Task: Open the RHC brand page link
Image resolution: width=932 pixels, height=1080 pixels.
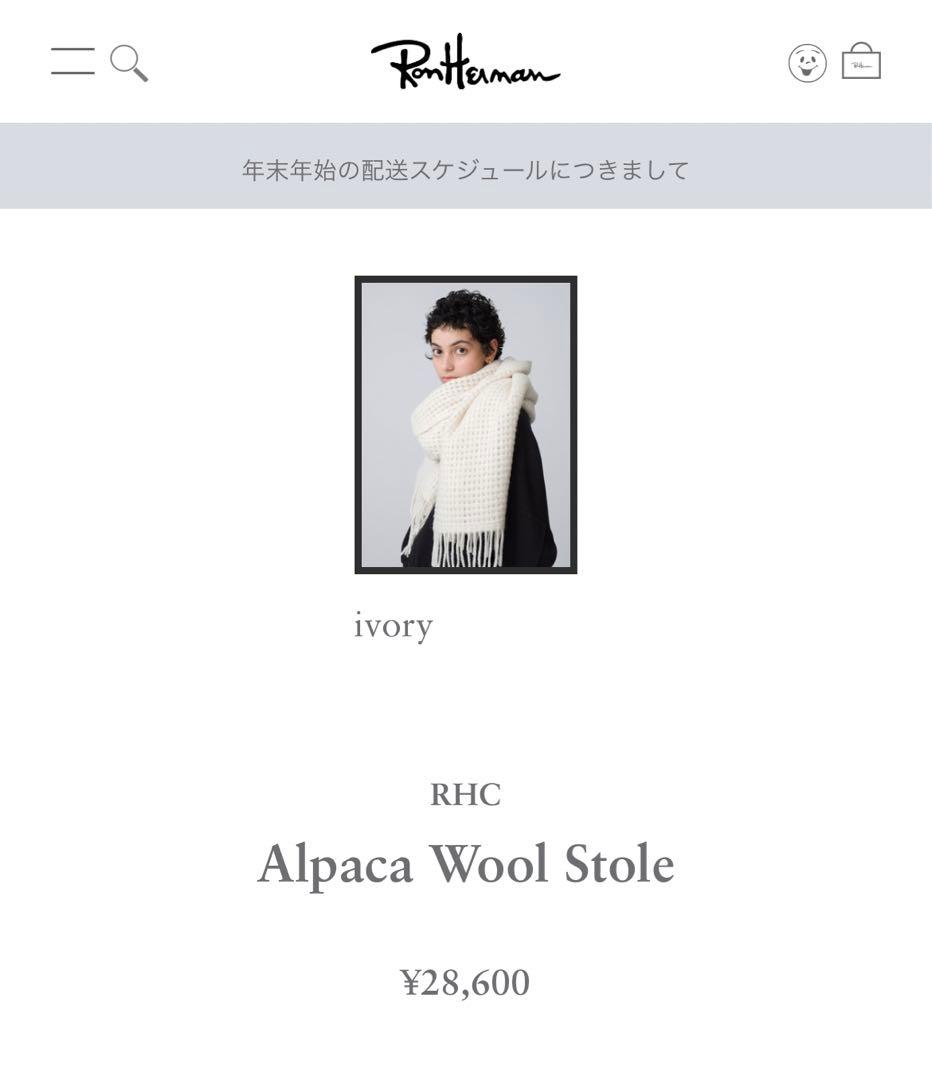Action: [x=466, y=795]
